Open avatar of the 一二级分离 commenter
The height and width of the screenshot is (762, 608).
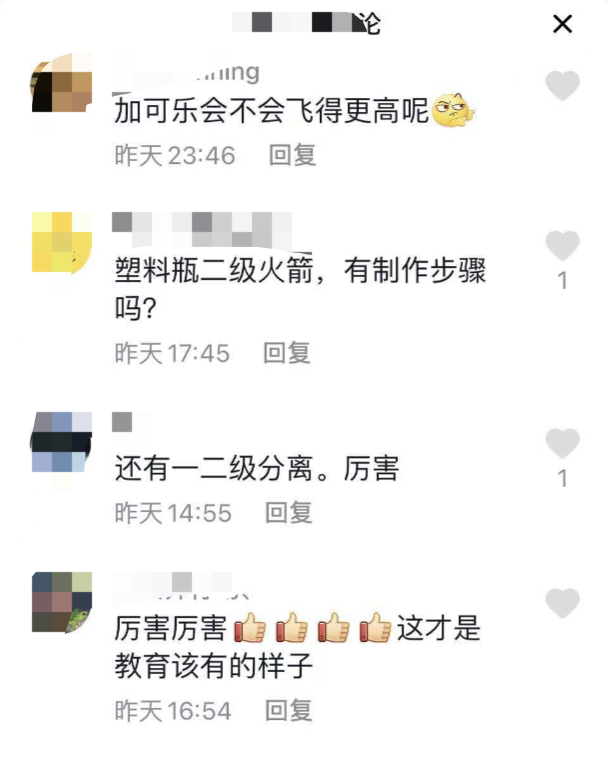(62, 441)
